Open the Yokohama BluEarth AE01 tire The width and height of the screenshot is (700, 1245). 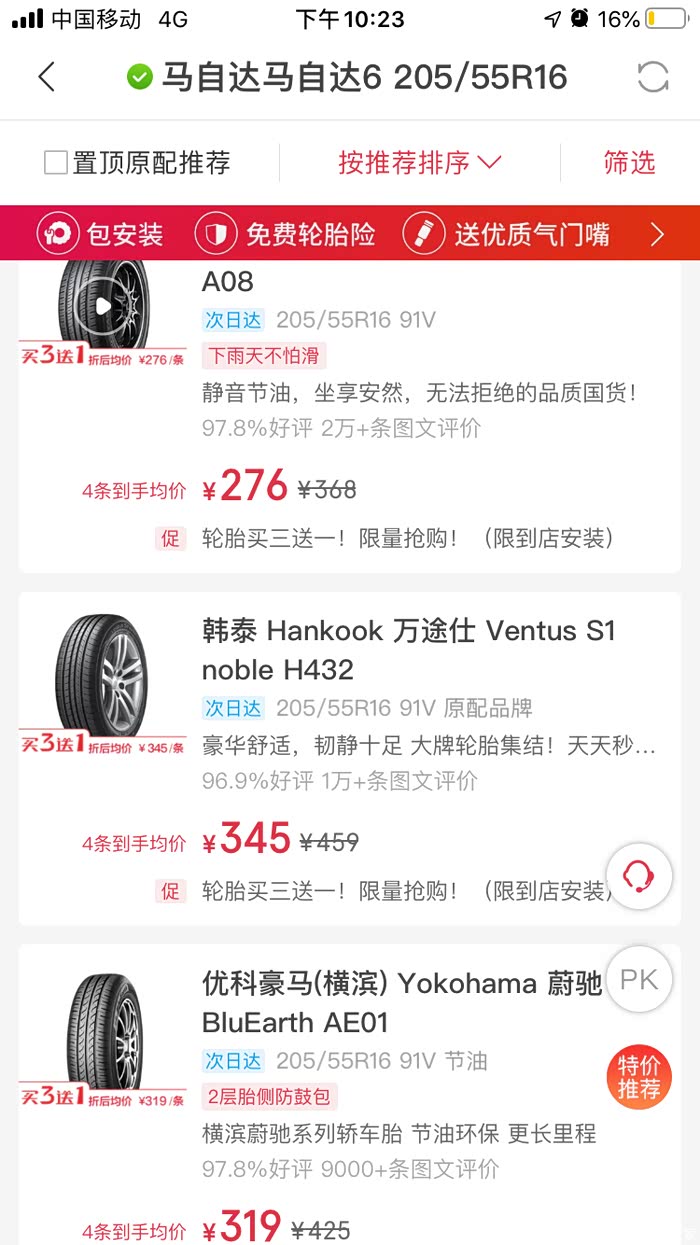click(402, 1003)
